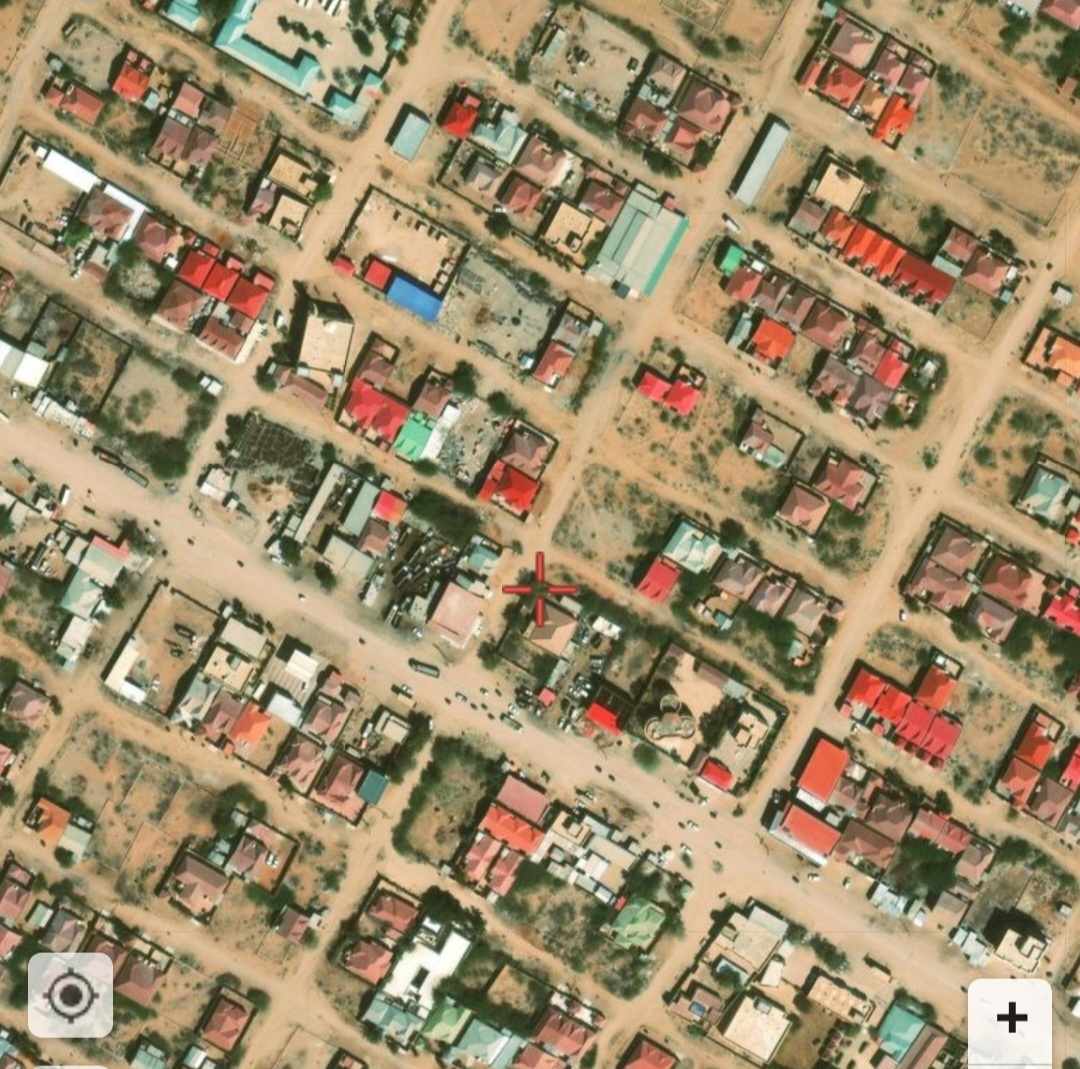The height and width of the screenshot is (1069, 1080).
Task: Zoom in with the plus button
Action: [x=1011, y=1018]
